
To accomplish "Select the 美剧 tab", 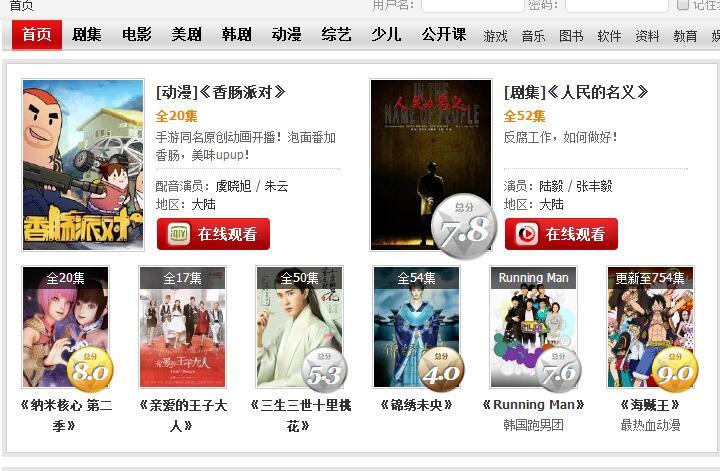I will tap(187, 35).
